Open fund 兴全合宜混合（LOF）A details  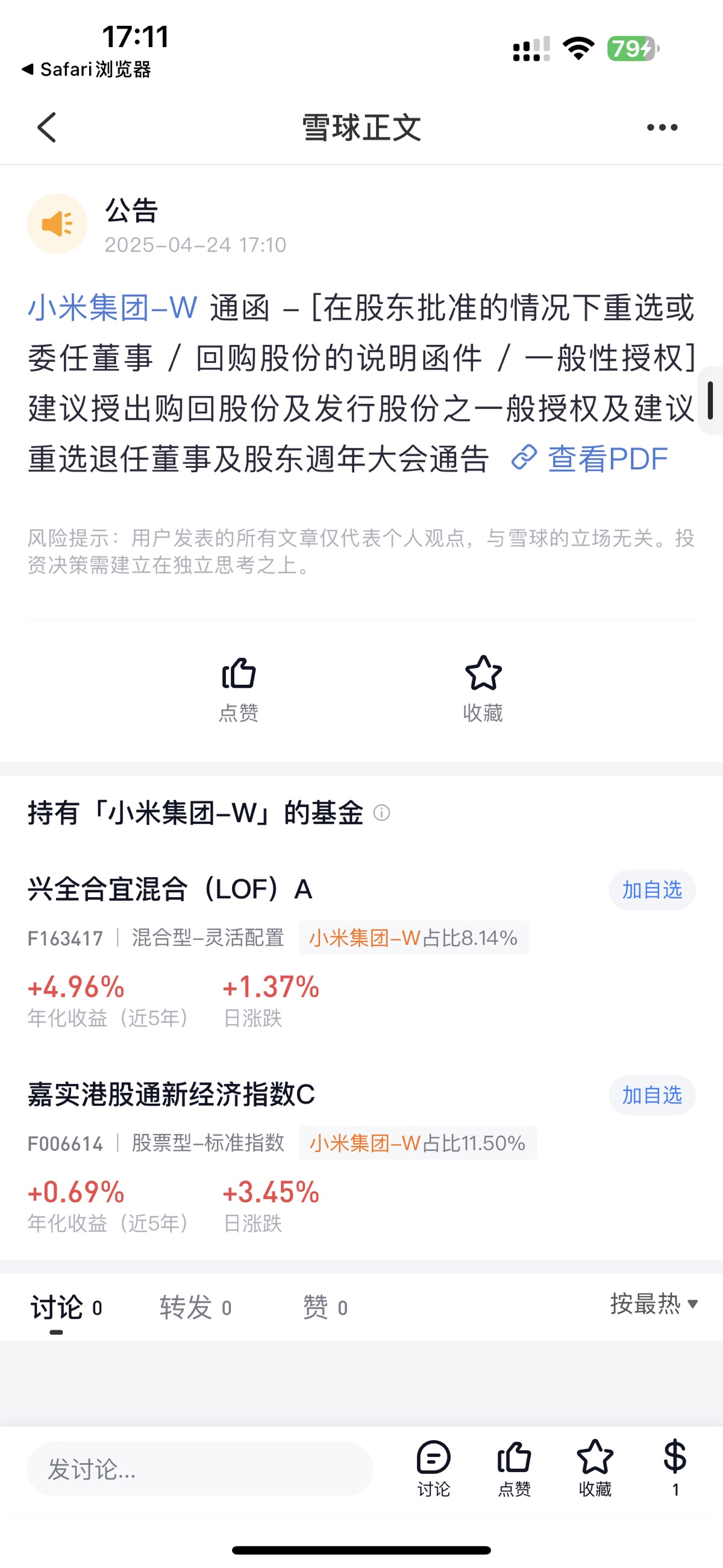pos(171,889)
